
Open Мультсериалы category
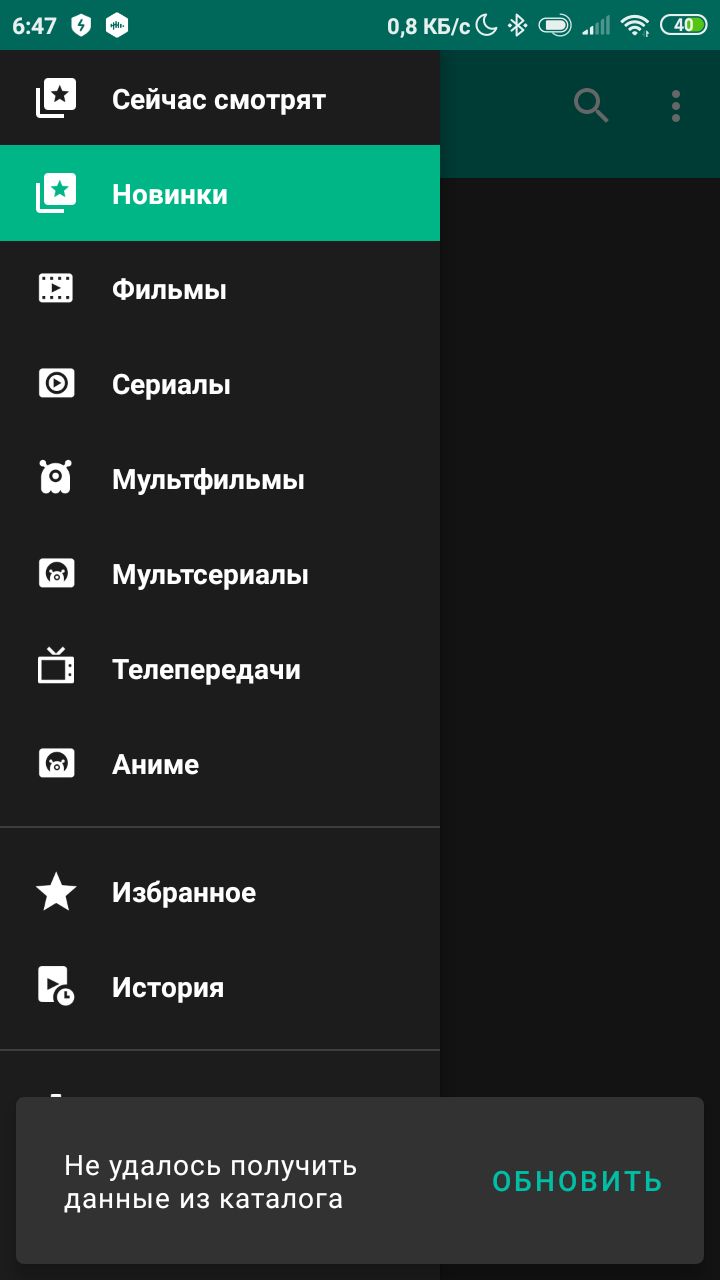pos(219,574)
